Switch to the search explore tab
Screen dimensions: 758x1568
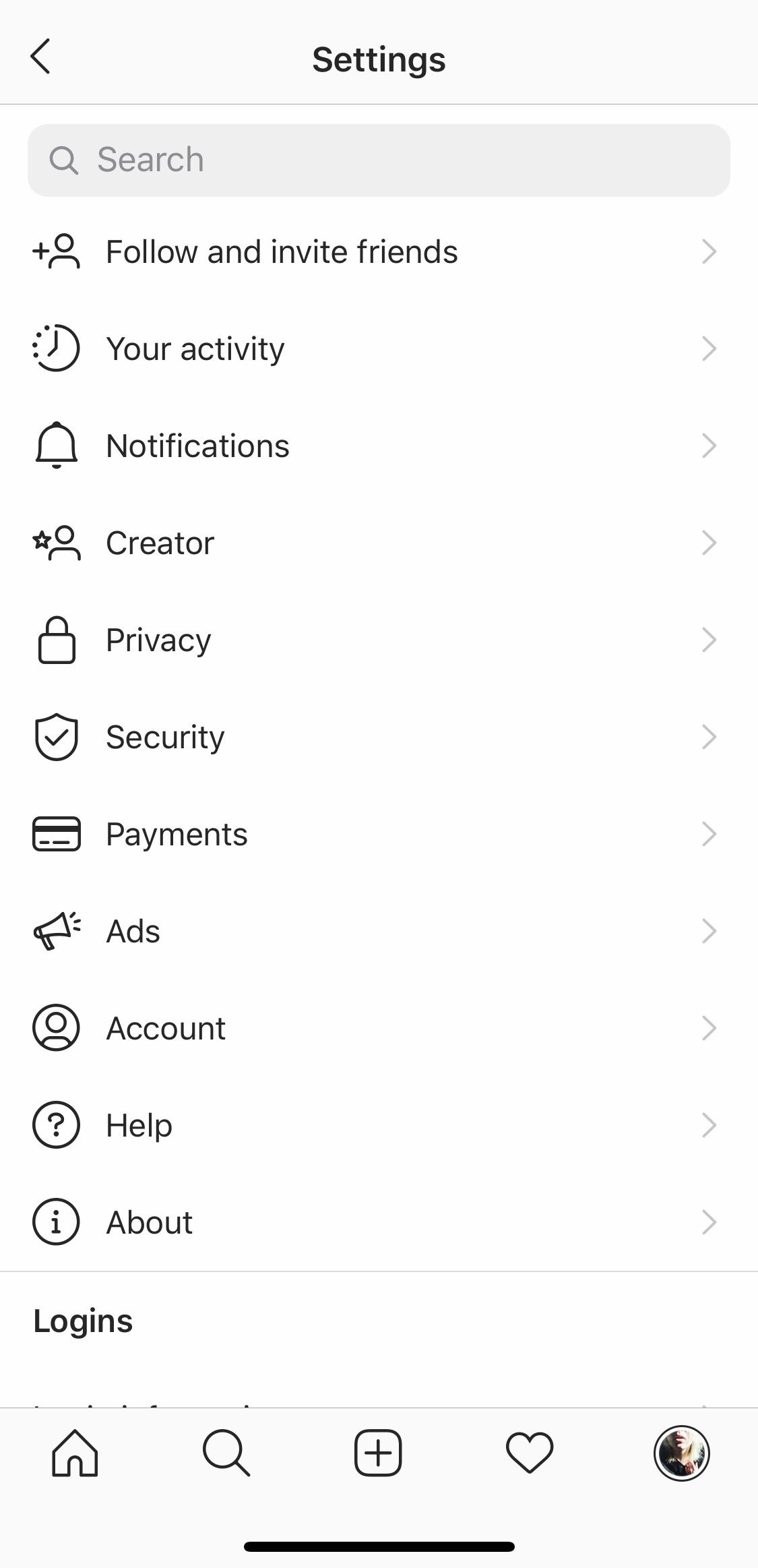226,1453
